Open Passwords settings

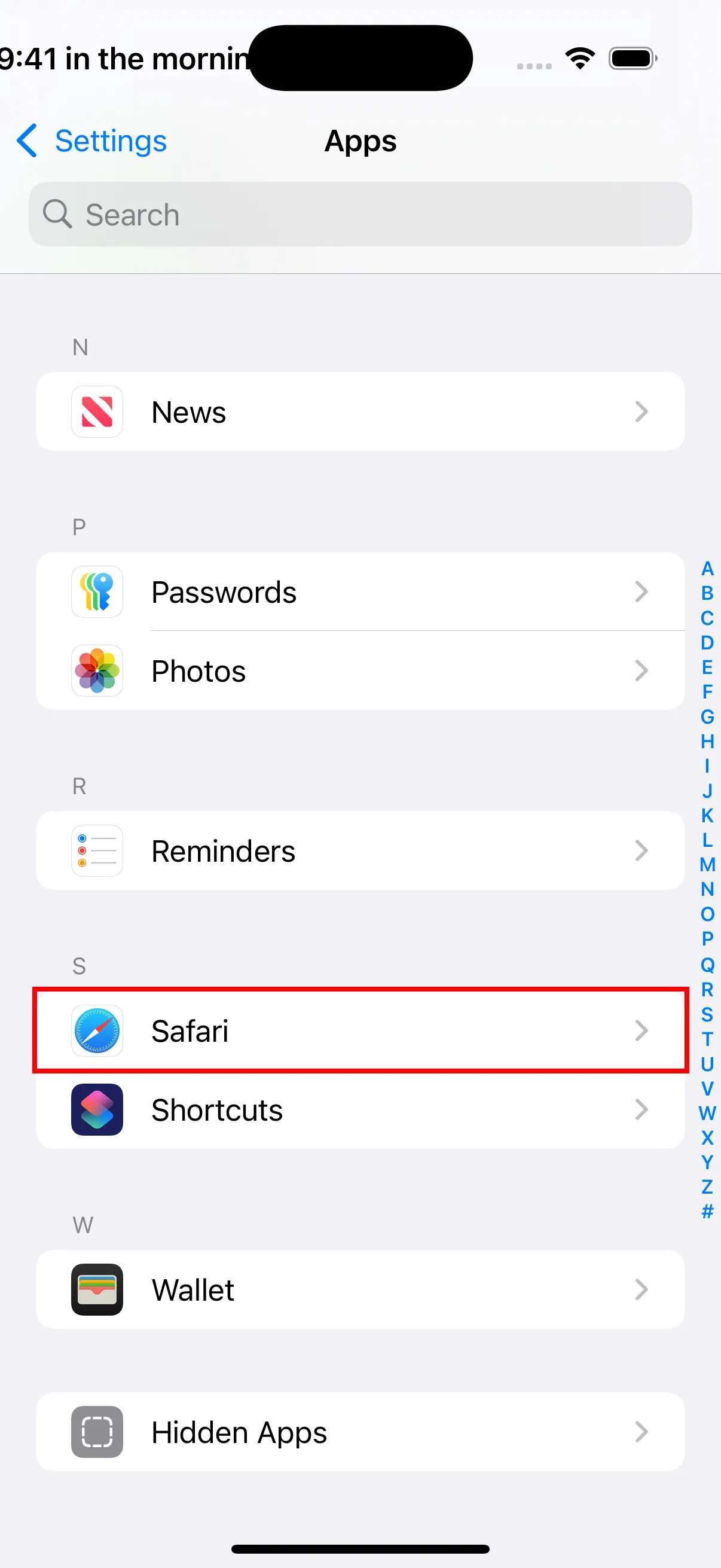click(x=360, y=591)
